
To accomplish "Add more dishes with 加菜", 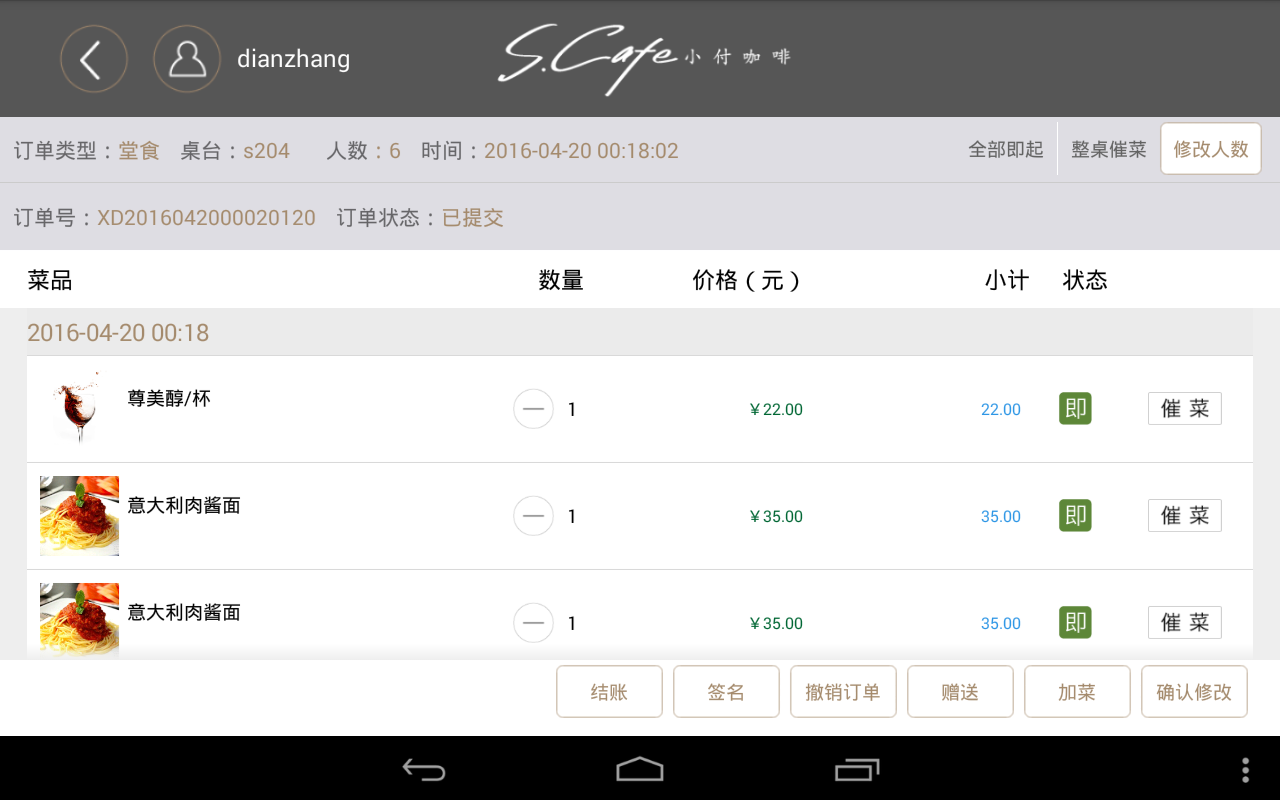I will pyautogui.click(x=1077, y=692).
